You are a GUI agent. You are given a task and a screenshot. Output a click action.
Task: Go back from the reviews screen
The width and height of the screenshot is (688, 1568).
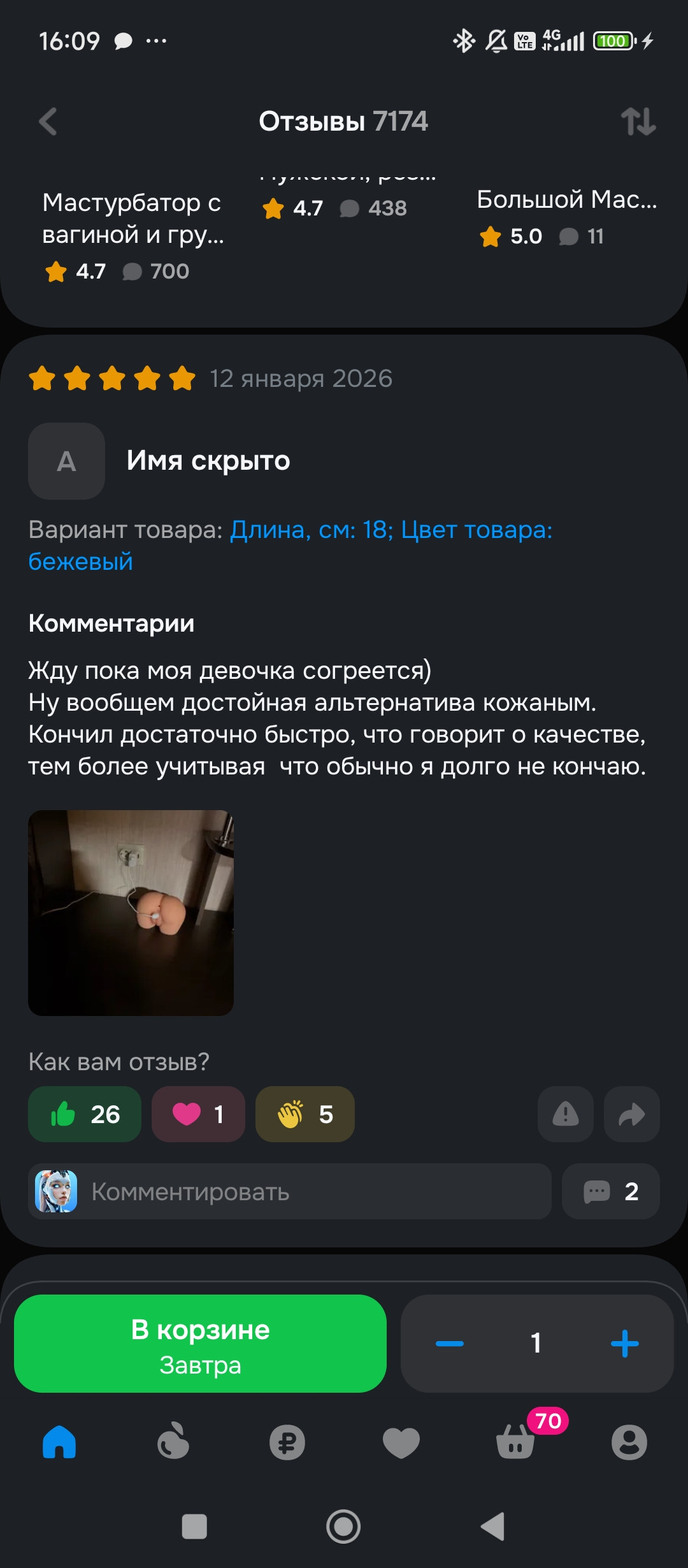click(x=48, y=121)
